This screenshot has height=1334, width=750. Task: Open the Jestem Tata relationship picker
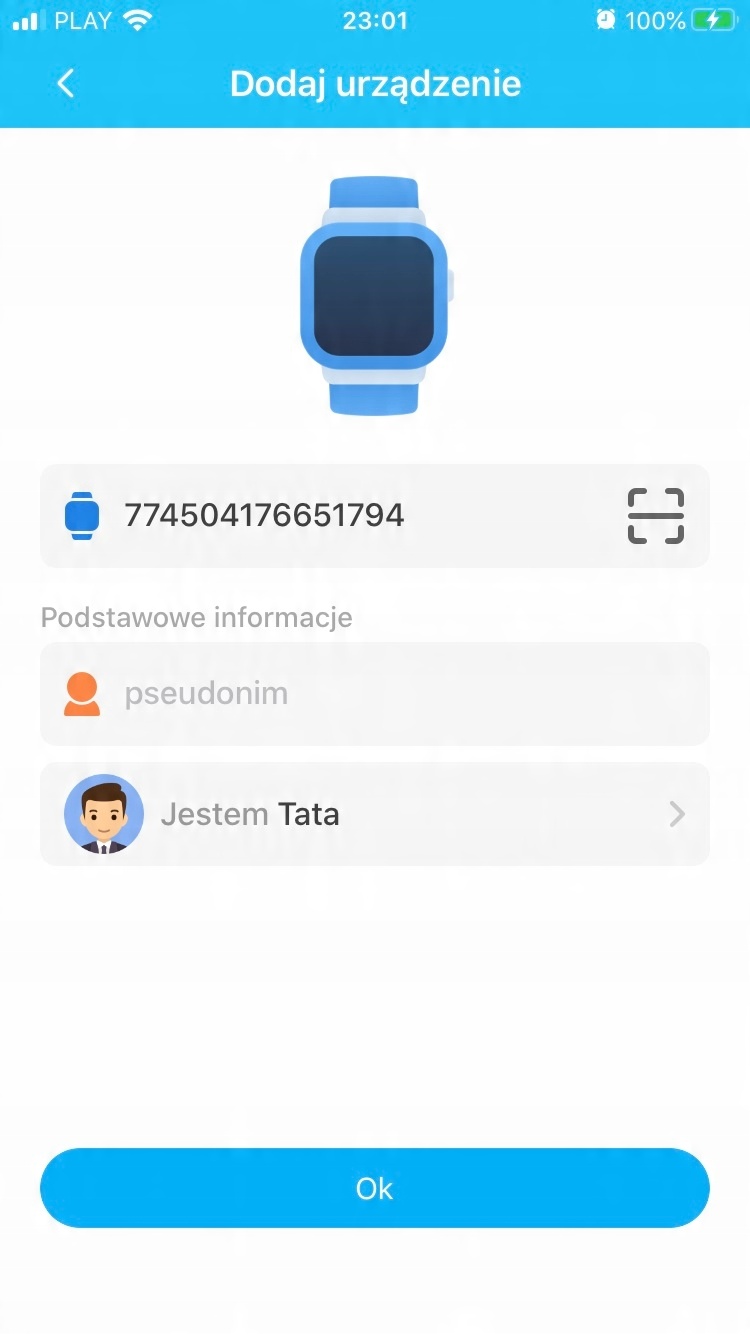coord(375,814)
